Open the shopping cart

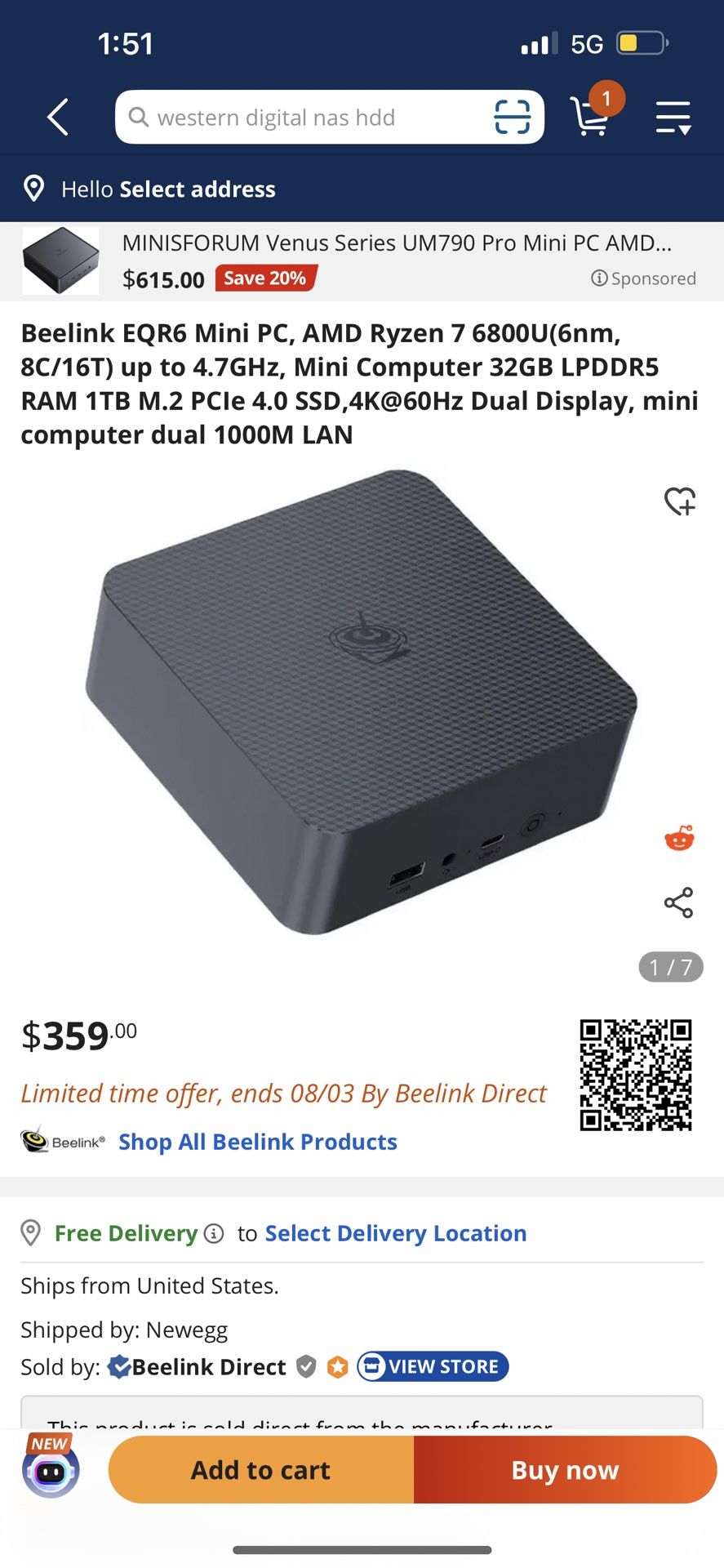tap(592, 116)
